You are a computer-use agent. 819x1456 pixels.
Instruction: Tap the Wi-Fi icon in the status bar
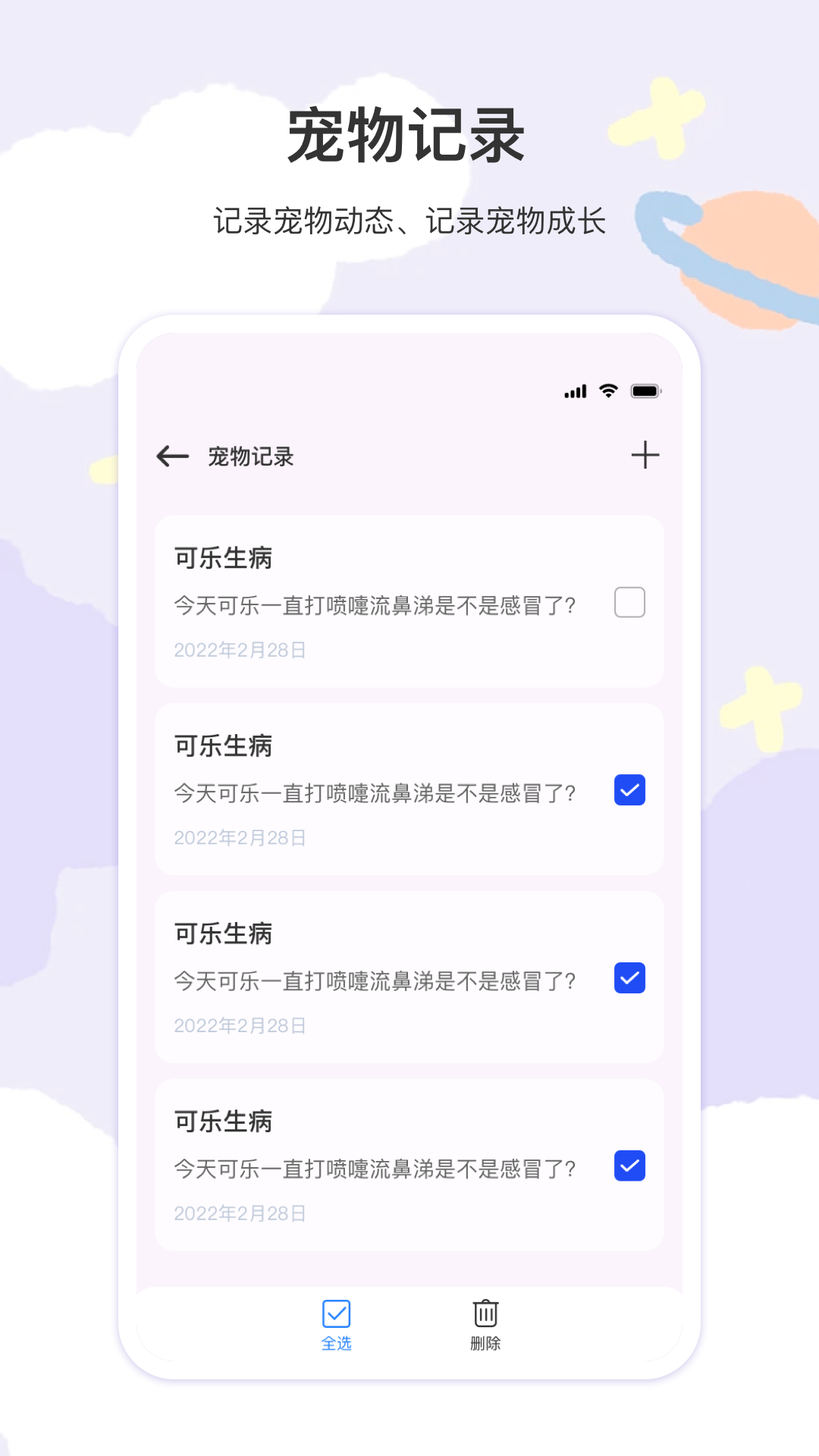(607, 391)
